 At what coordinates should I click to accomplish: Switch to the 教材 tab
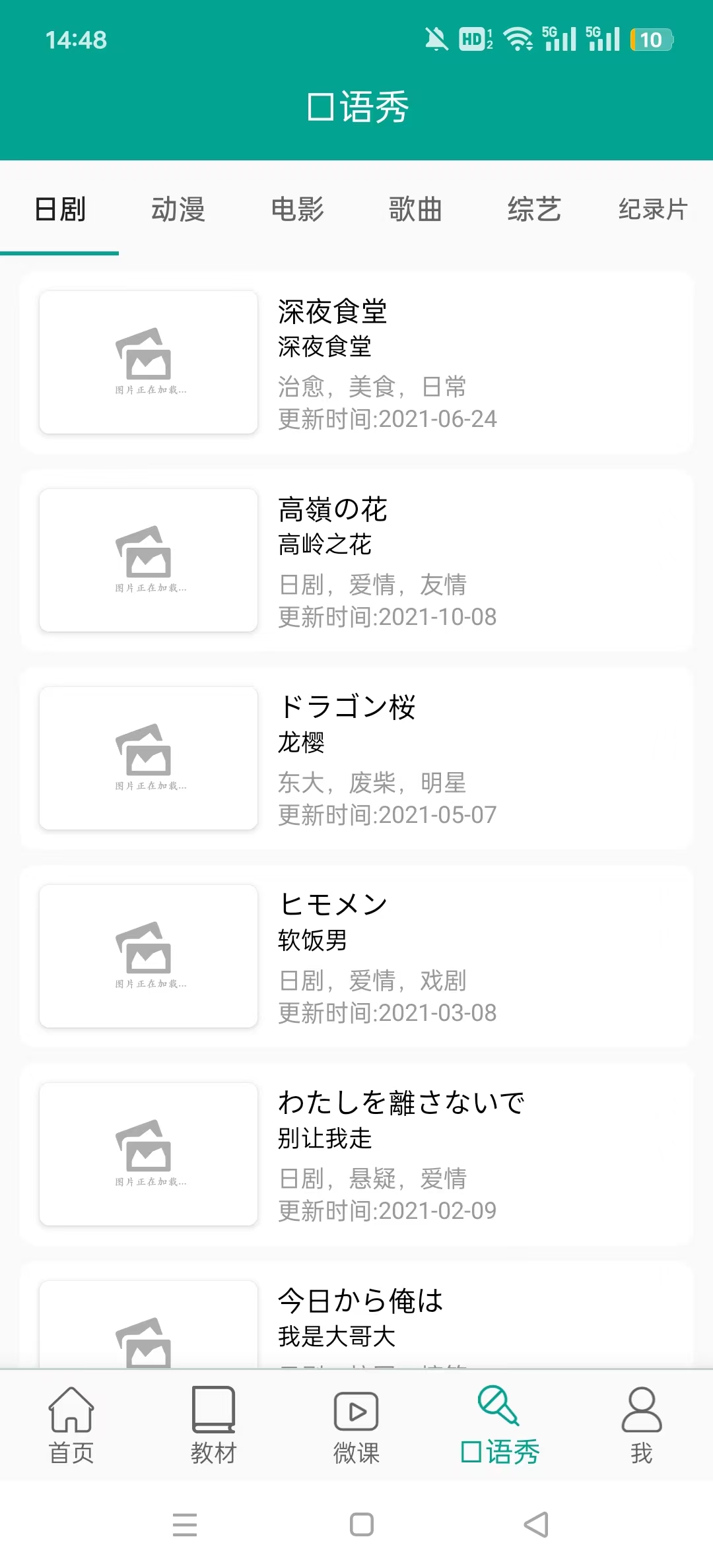pos(213,1425)
